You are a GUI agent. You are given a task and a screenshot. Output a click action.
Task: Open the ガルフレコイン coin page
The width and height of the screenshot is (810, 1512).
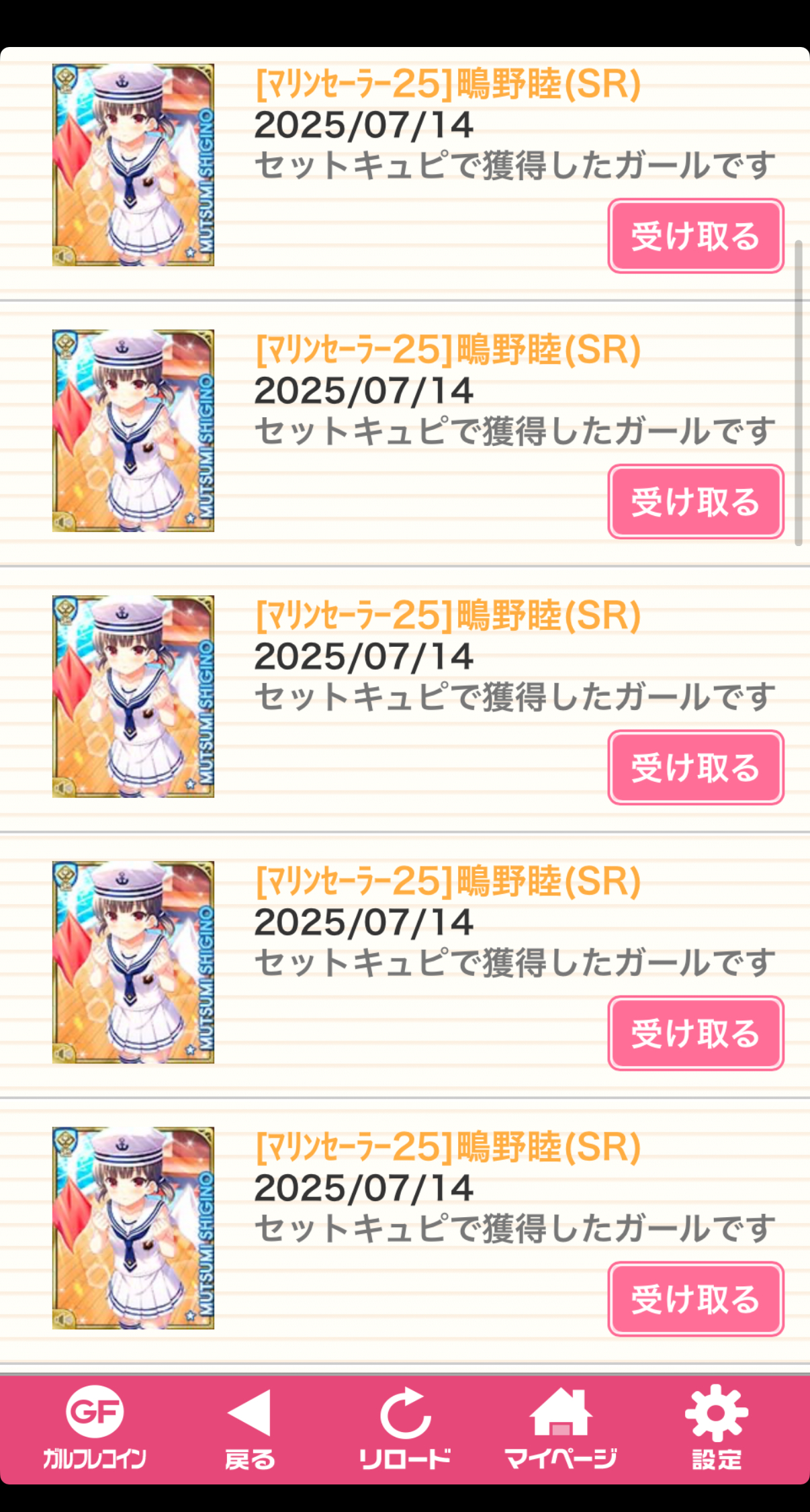click(95, 1428)
